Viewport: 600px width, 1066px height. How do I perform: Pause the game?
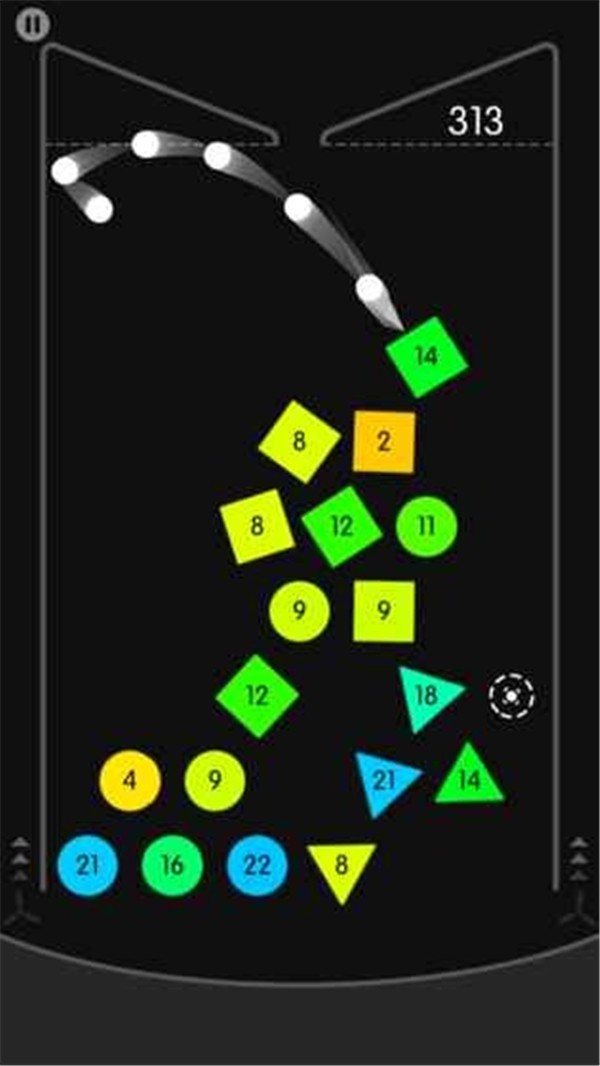(x=33, y=26)
